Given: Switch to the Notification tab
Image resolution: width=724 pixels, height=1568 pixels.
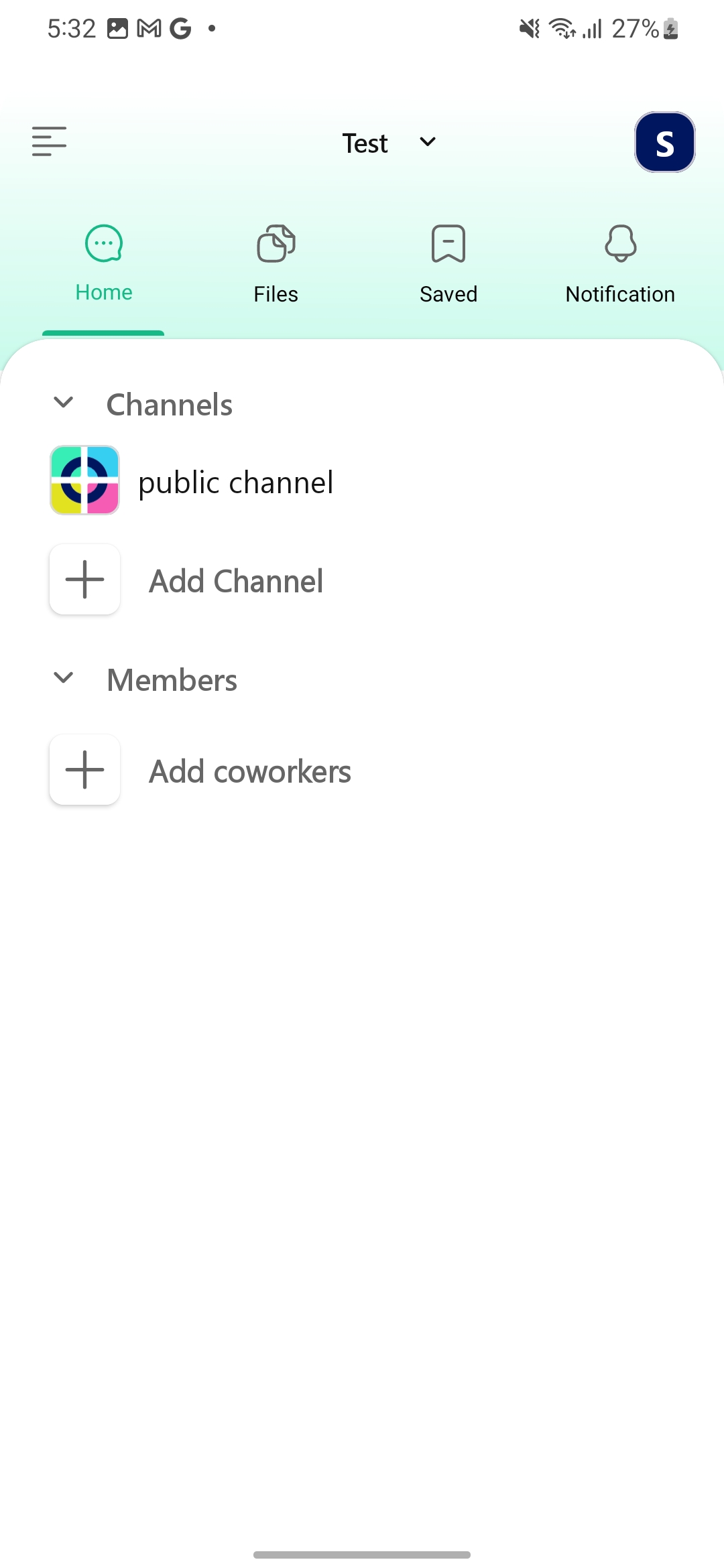Looking at the screenshot, I should tap(620, 265).
